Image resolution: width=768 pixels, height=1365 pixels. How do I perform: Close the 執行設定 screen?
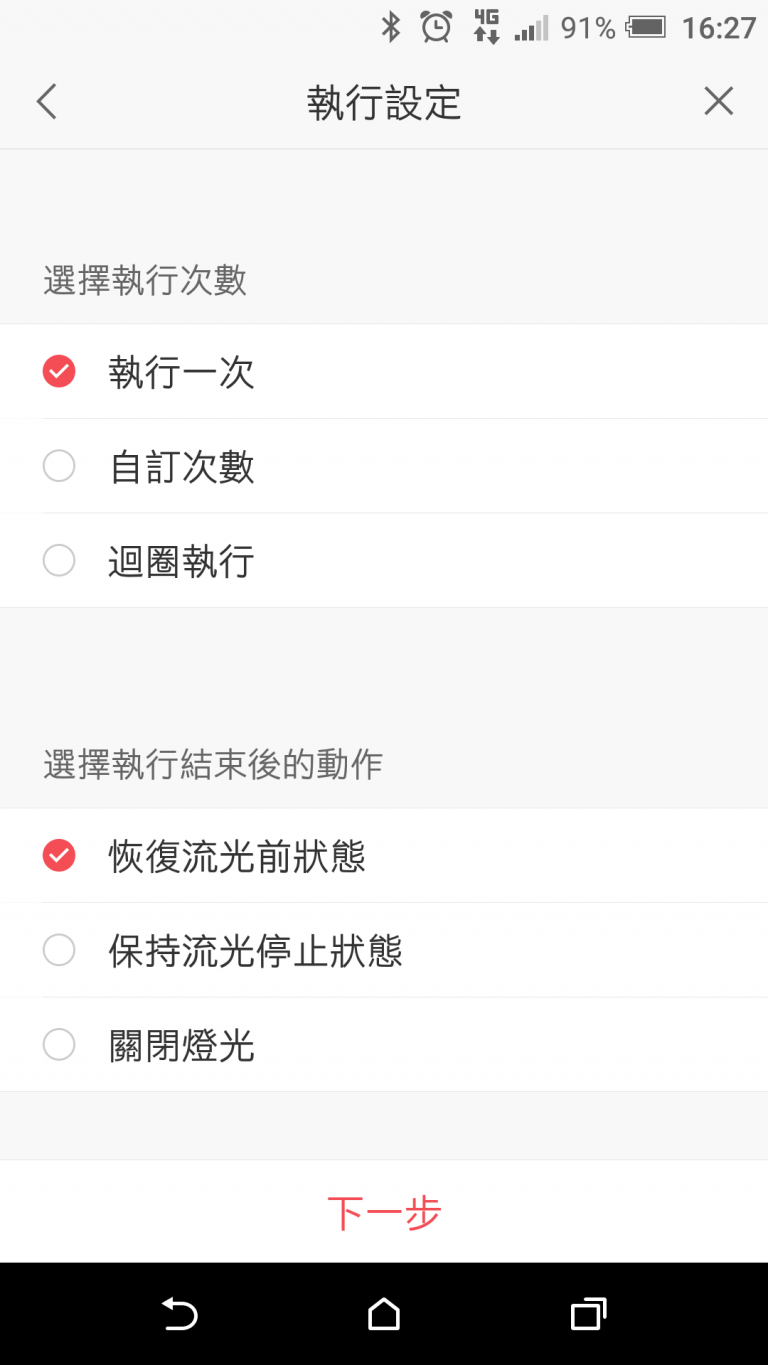[718, 102]
